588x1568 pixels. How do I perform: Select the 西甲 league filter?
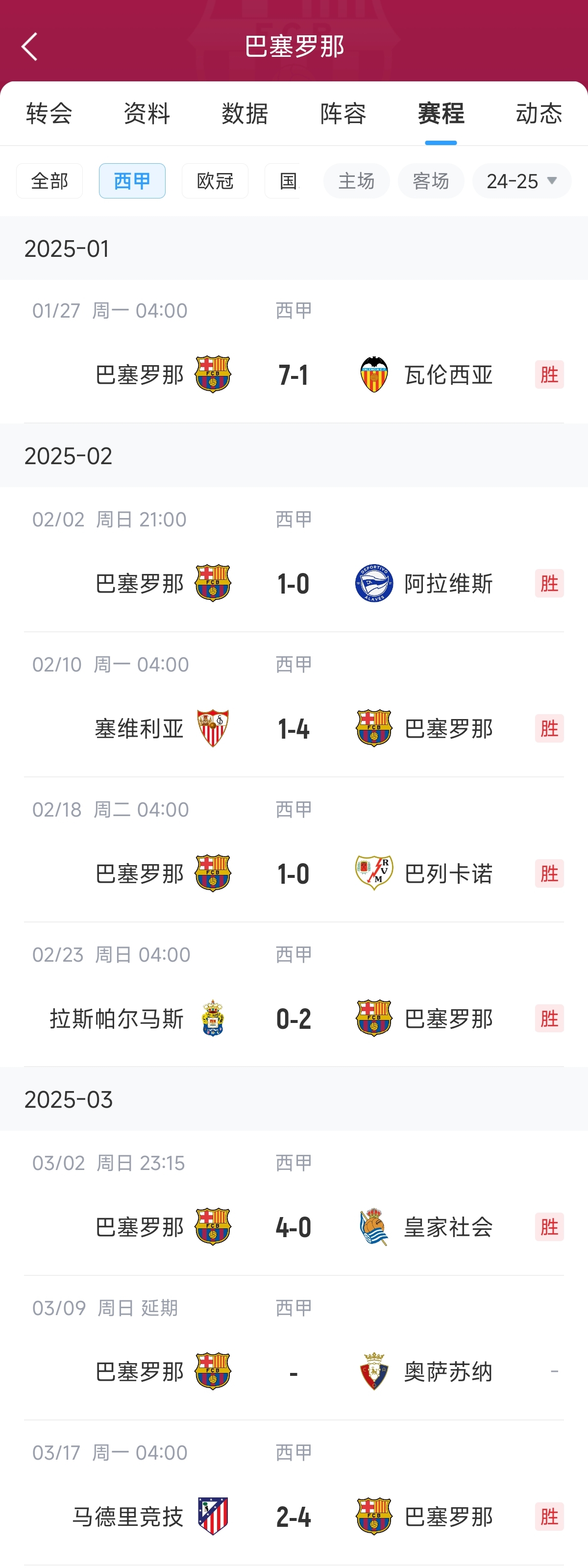(x=132, y=181)
